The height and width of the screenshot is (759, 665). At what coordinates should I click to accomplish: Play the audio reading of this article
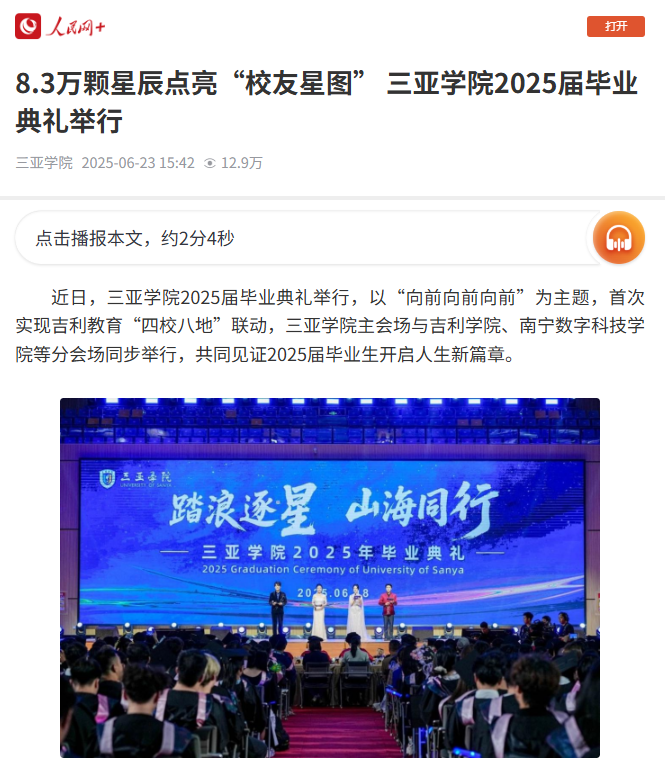618,238
